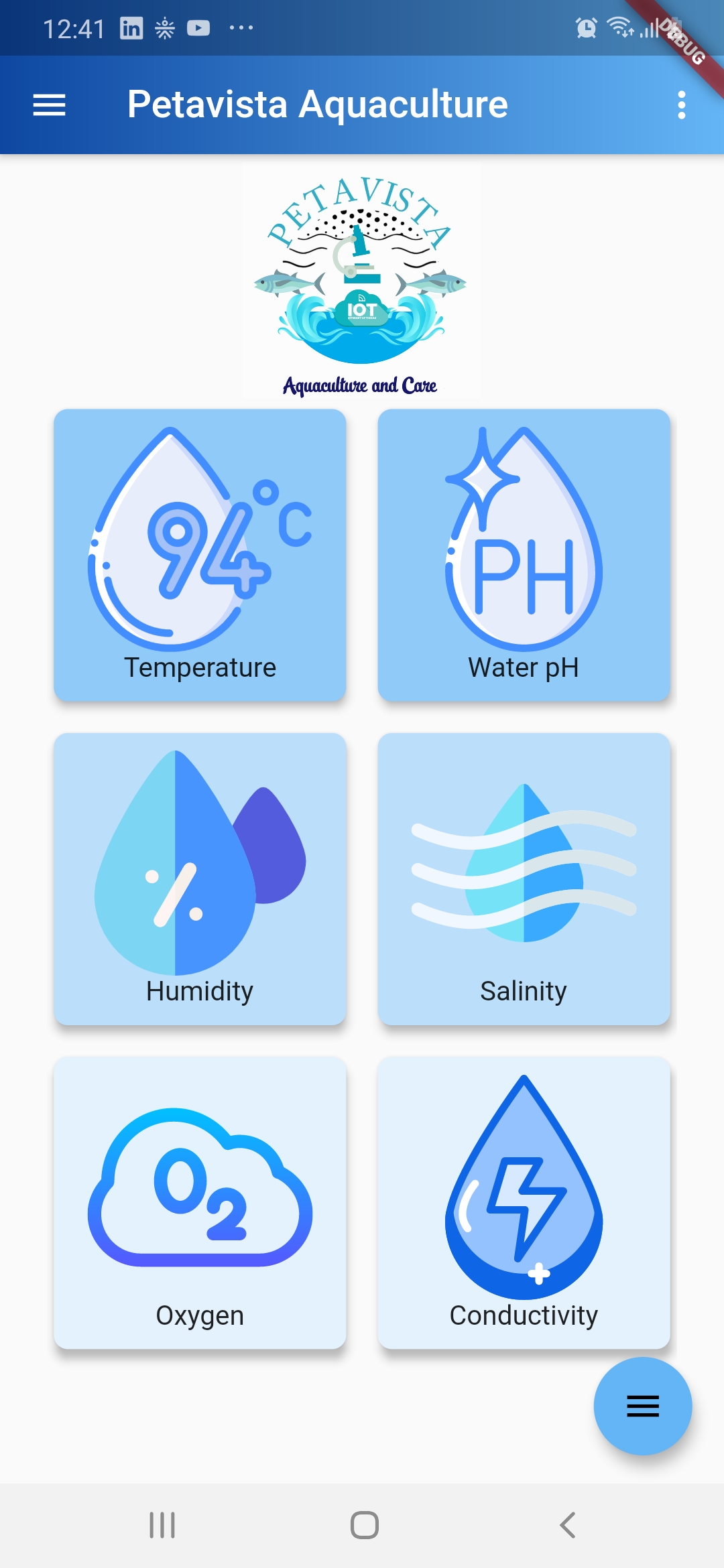View Water pH readings

(x=524, y=555)
